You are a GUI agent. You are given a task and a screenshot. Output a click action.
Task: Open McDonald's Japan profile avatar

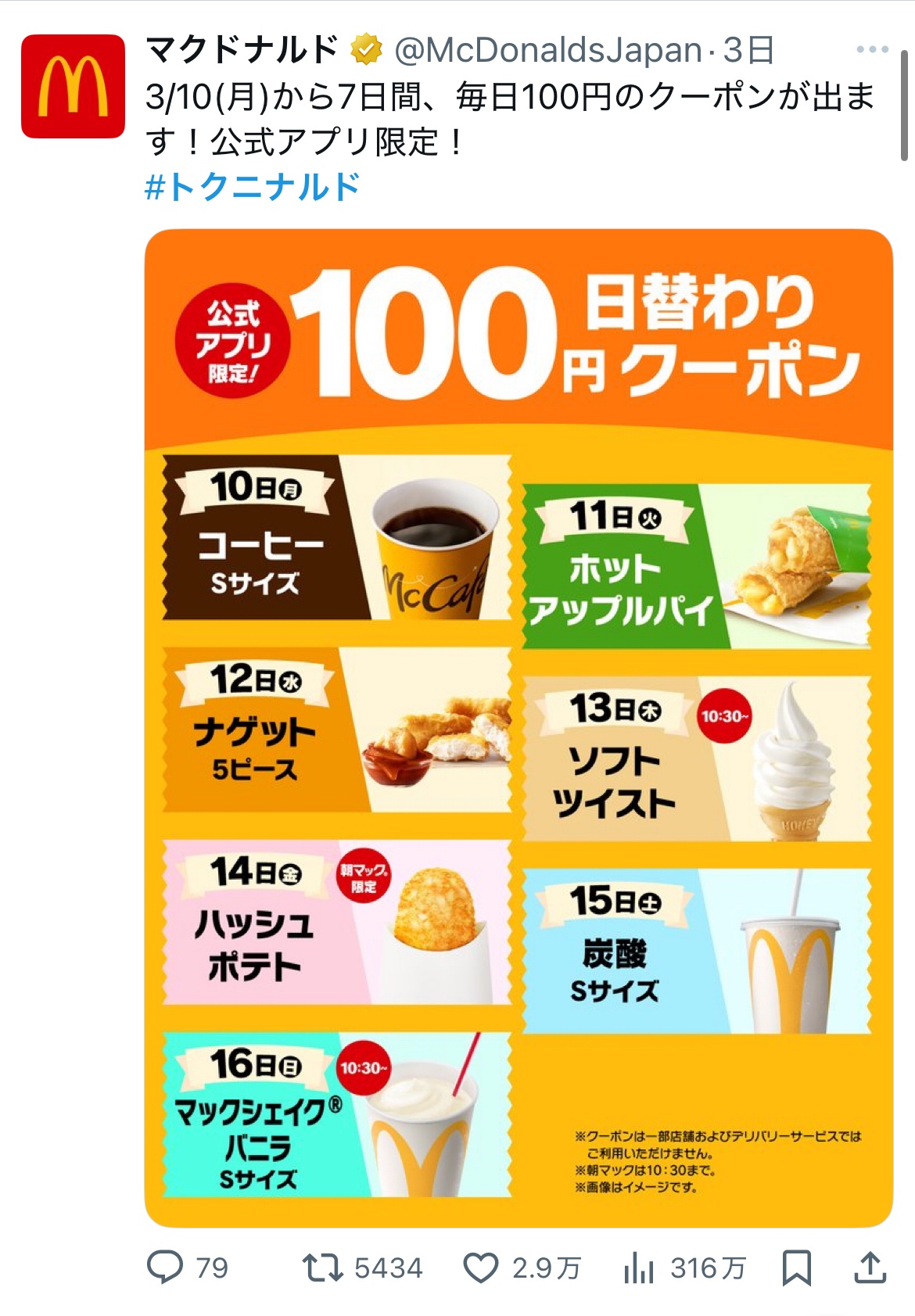[73, 86]
